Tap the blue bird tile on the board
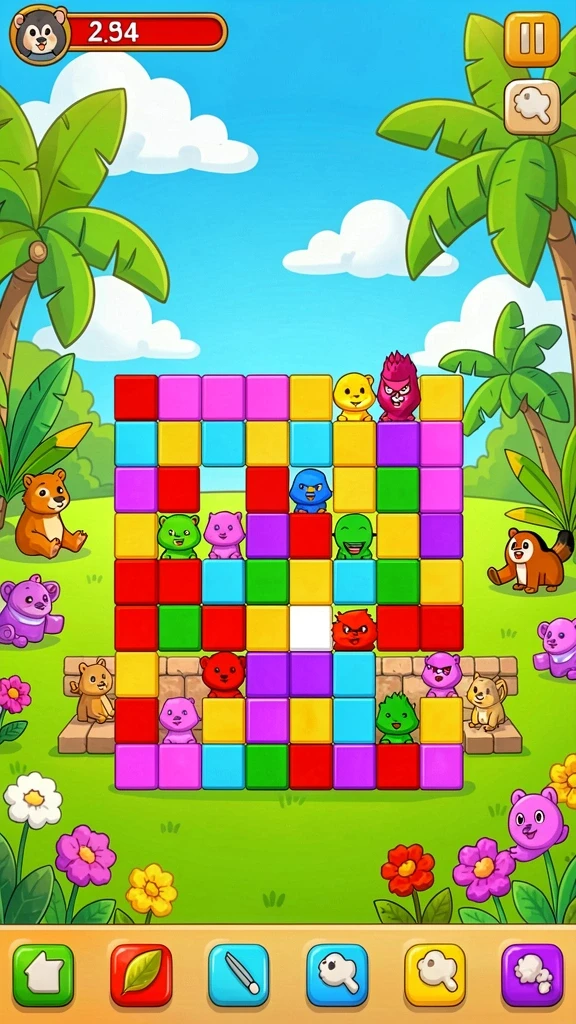This screenshot has width=576, height=1024. tap(311, 490)
